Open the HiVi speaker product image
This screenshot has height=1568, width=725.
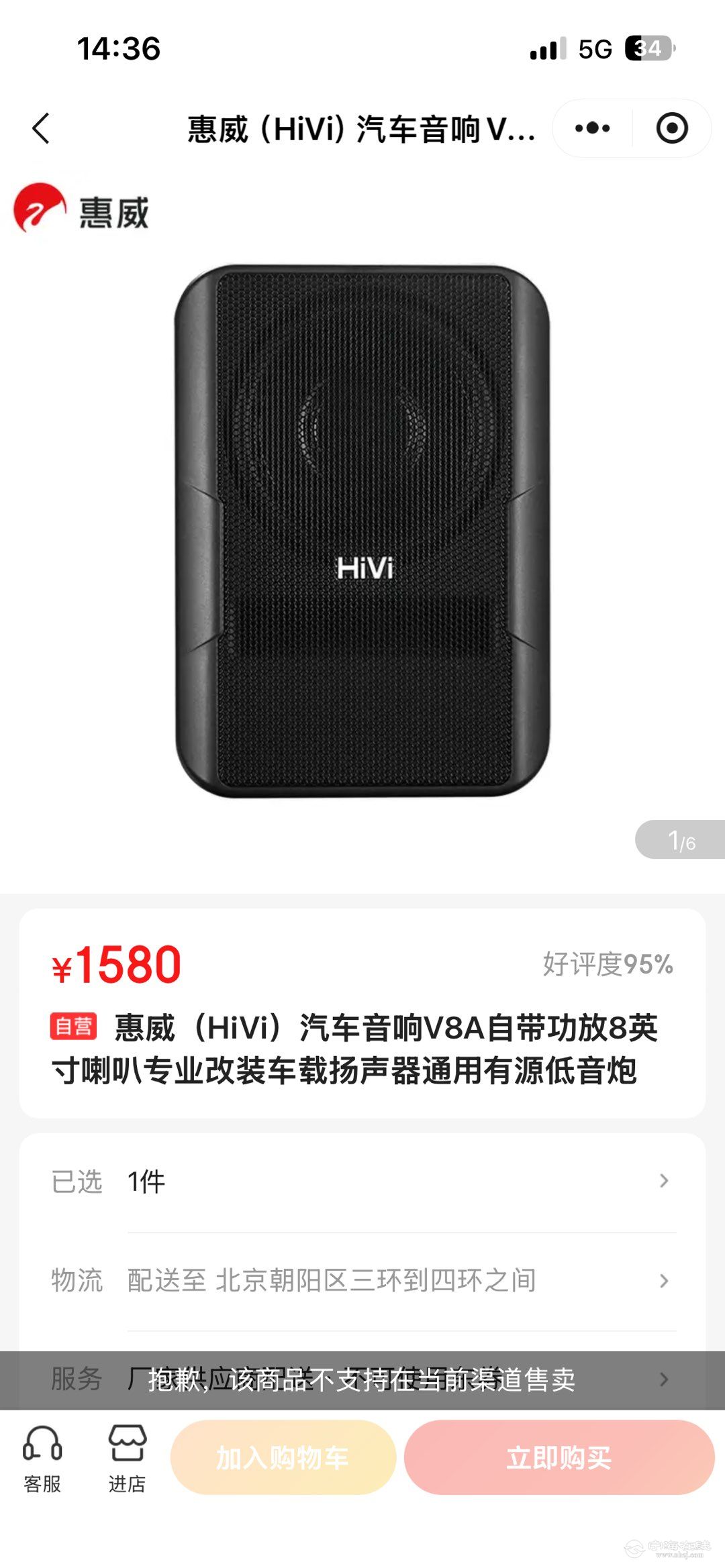tap(362, 530)
